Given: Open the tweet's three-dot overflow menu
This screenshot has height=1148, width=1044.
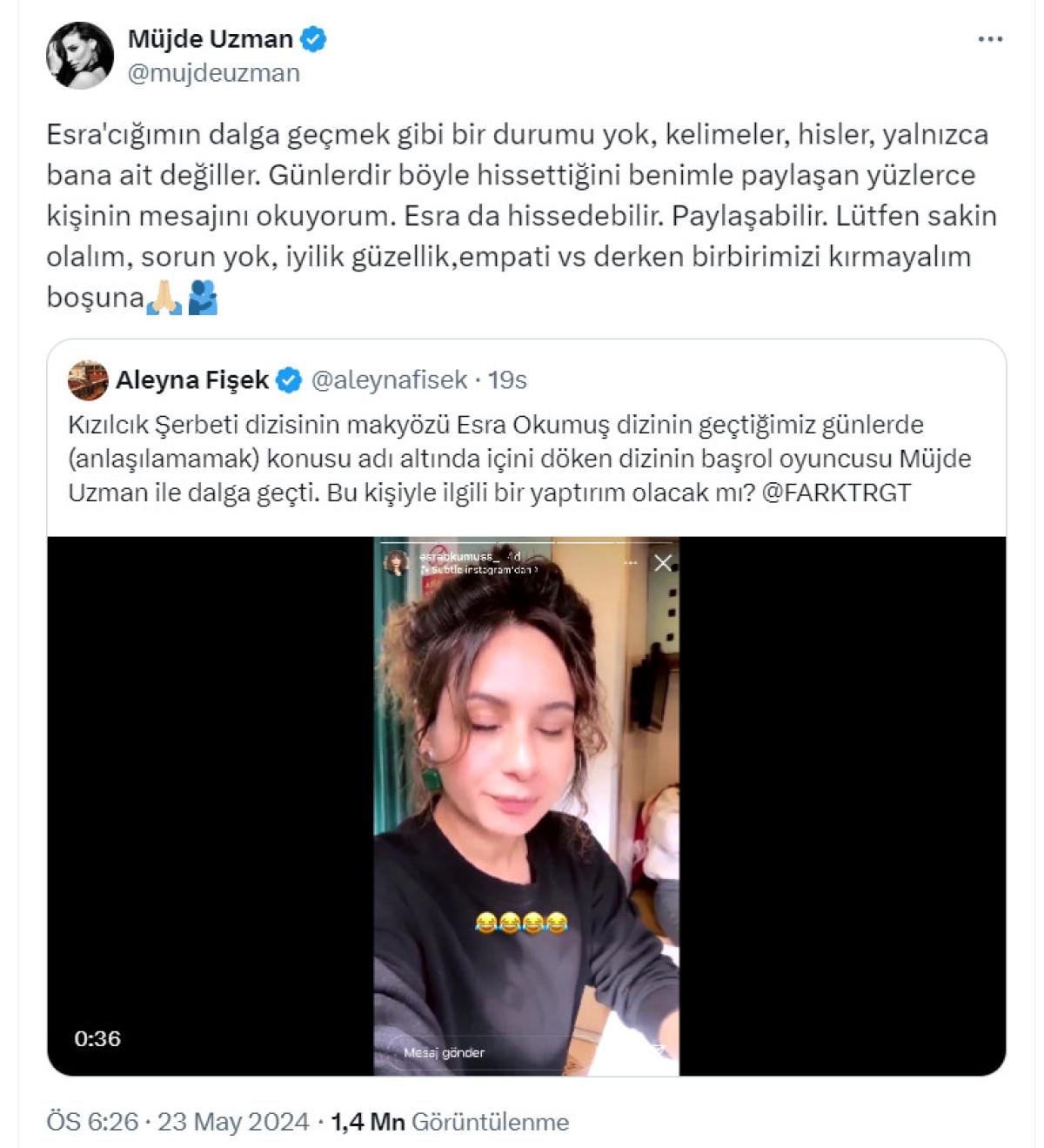Looking at the screenshot, I should click(x=989, y=39).
